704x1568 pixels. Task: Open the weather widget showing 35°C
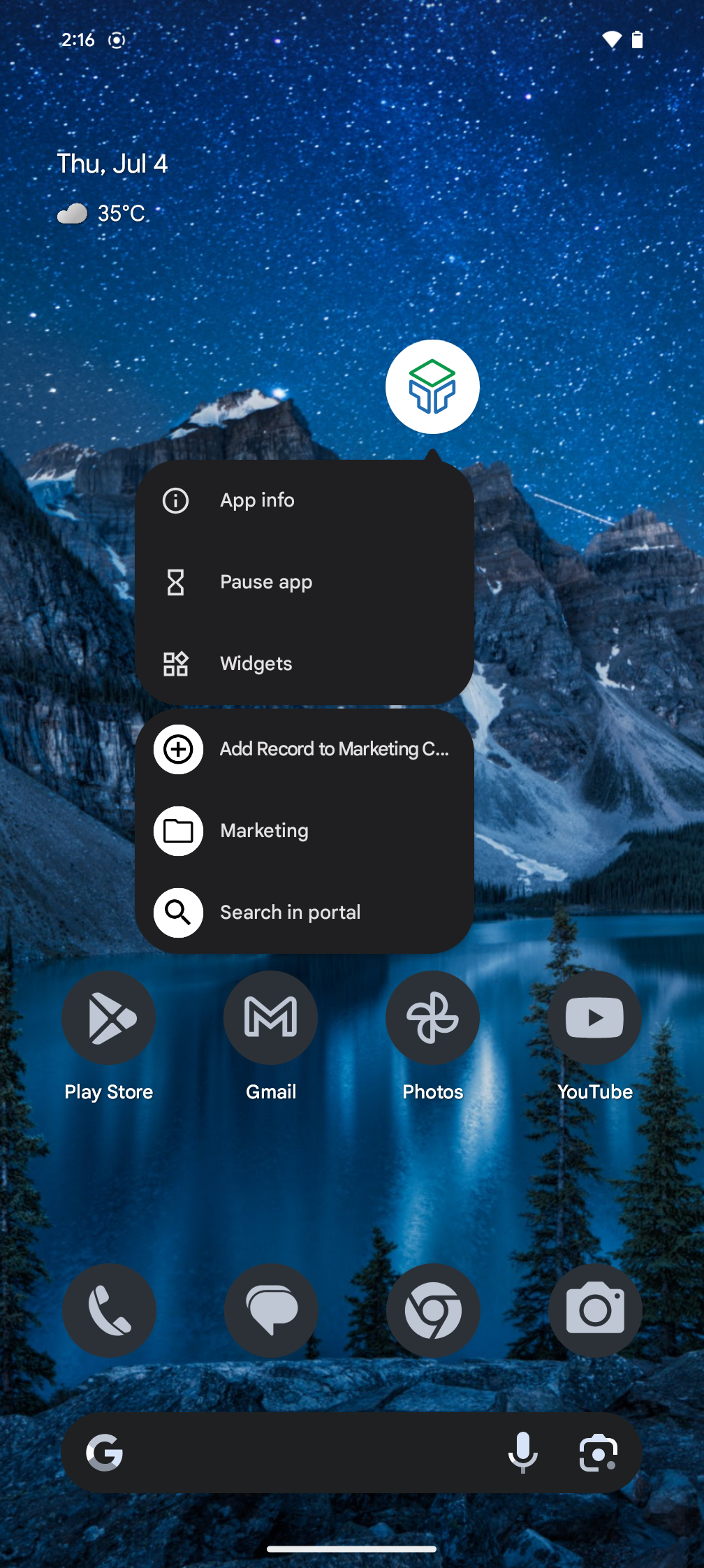point(102,213)
